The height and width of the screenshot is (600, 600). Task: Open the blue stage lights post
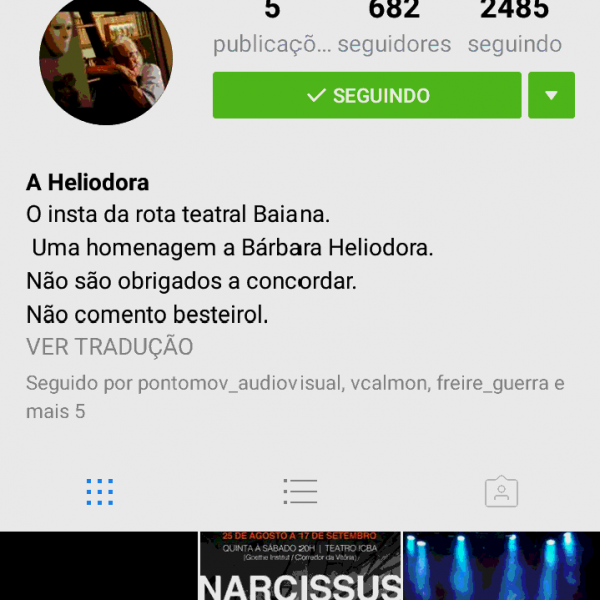click(501, 566)
